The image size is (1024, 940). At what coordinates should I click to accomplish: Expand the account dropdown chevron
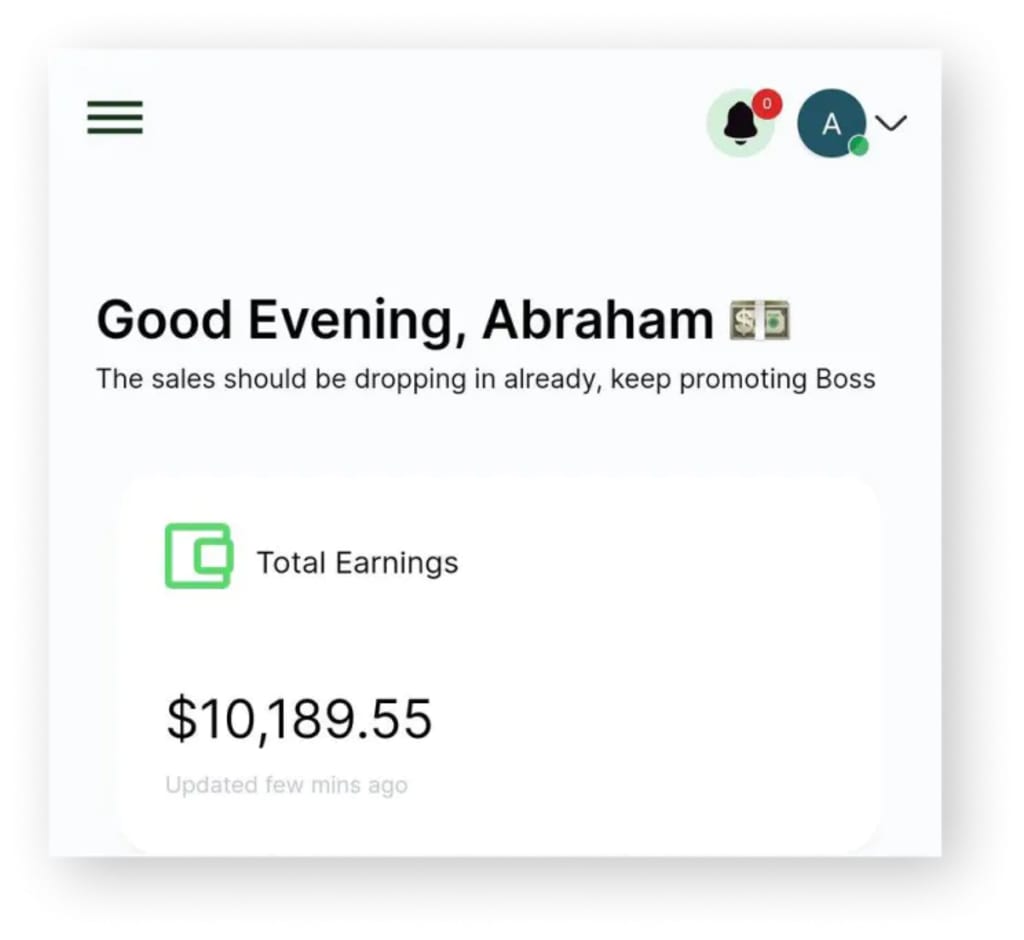(890, 122)
